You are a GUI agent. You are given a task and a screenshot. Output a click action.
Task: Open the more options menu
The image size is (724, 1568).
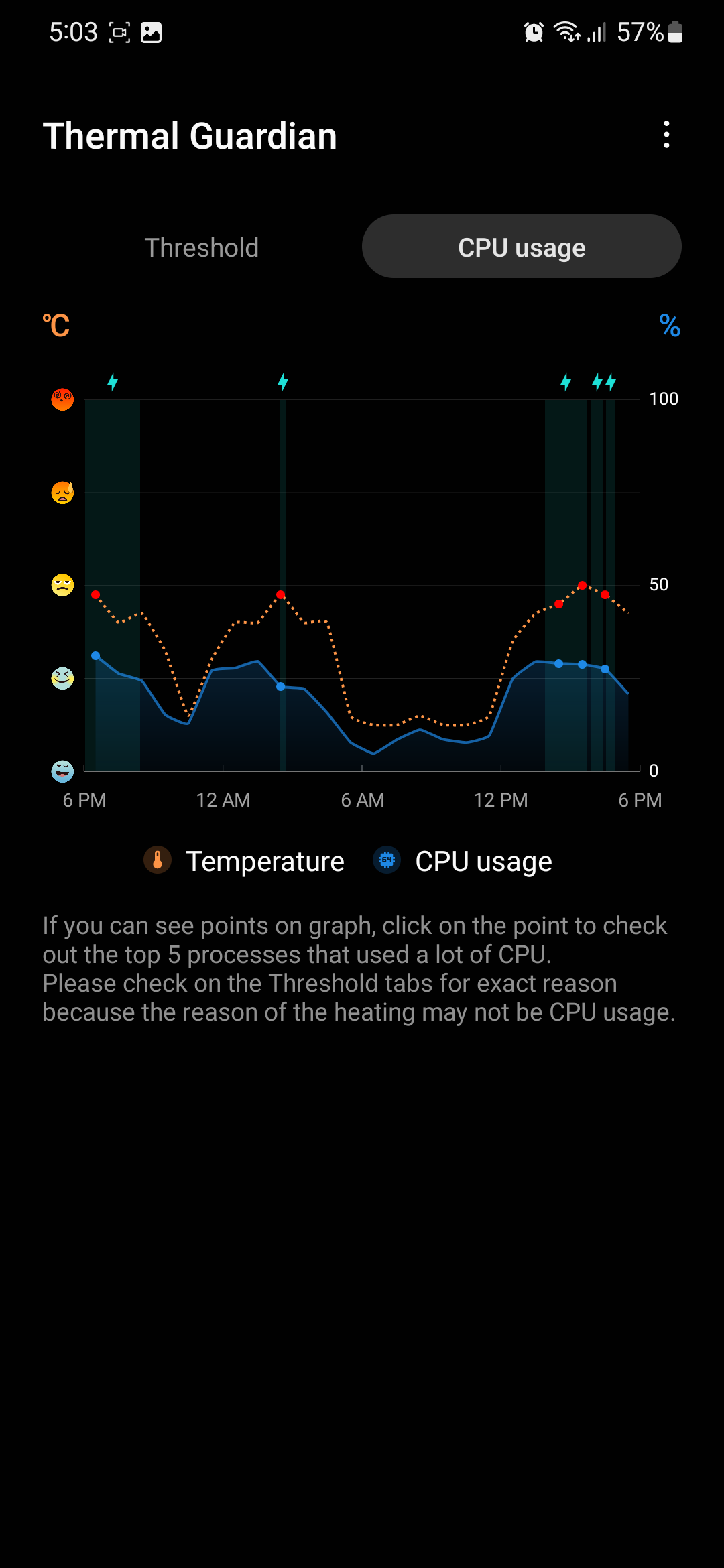pyautogui.click(x=666, y=135)
